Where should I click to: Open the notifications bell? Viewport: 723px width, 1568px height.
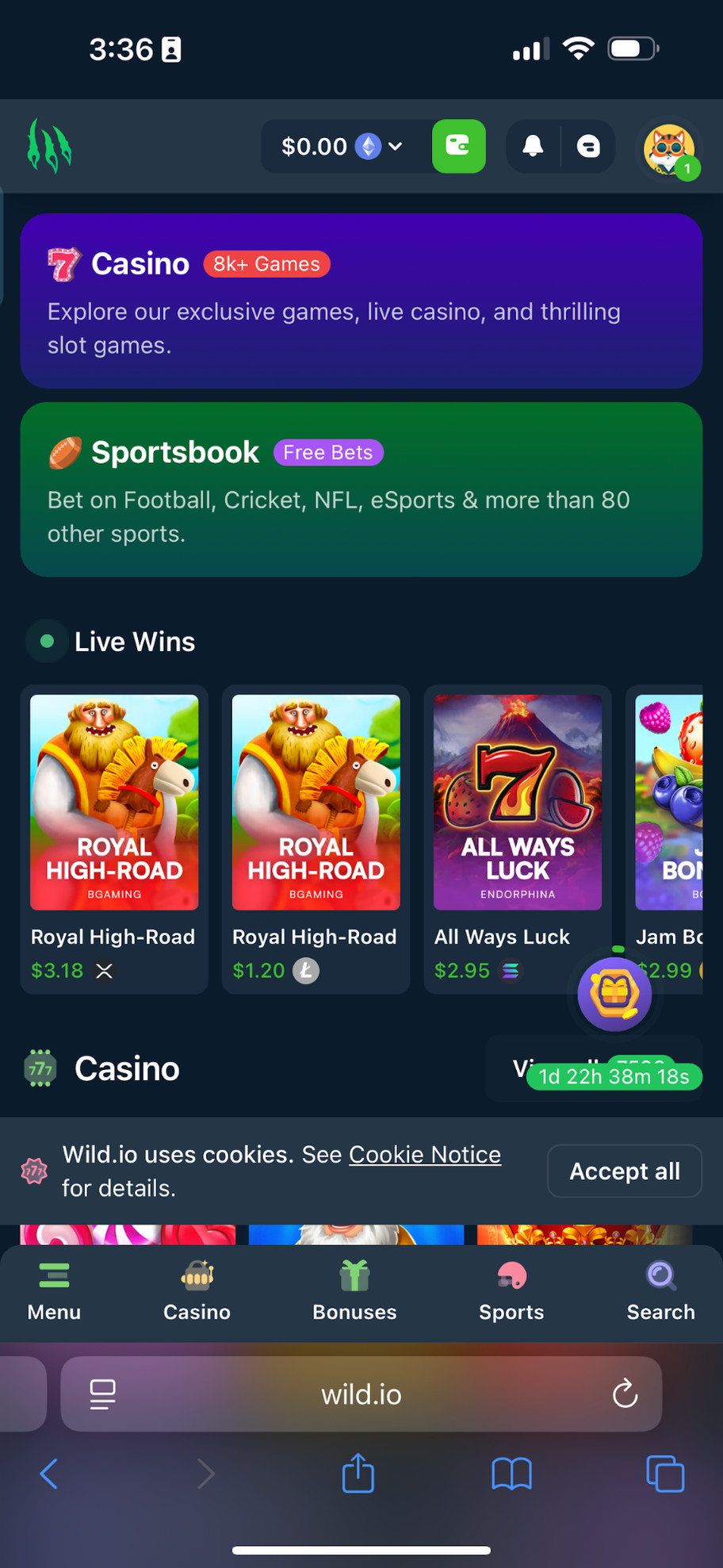pos(533,146)
